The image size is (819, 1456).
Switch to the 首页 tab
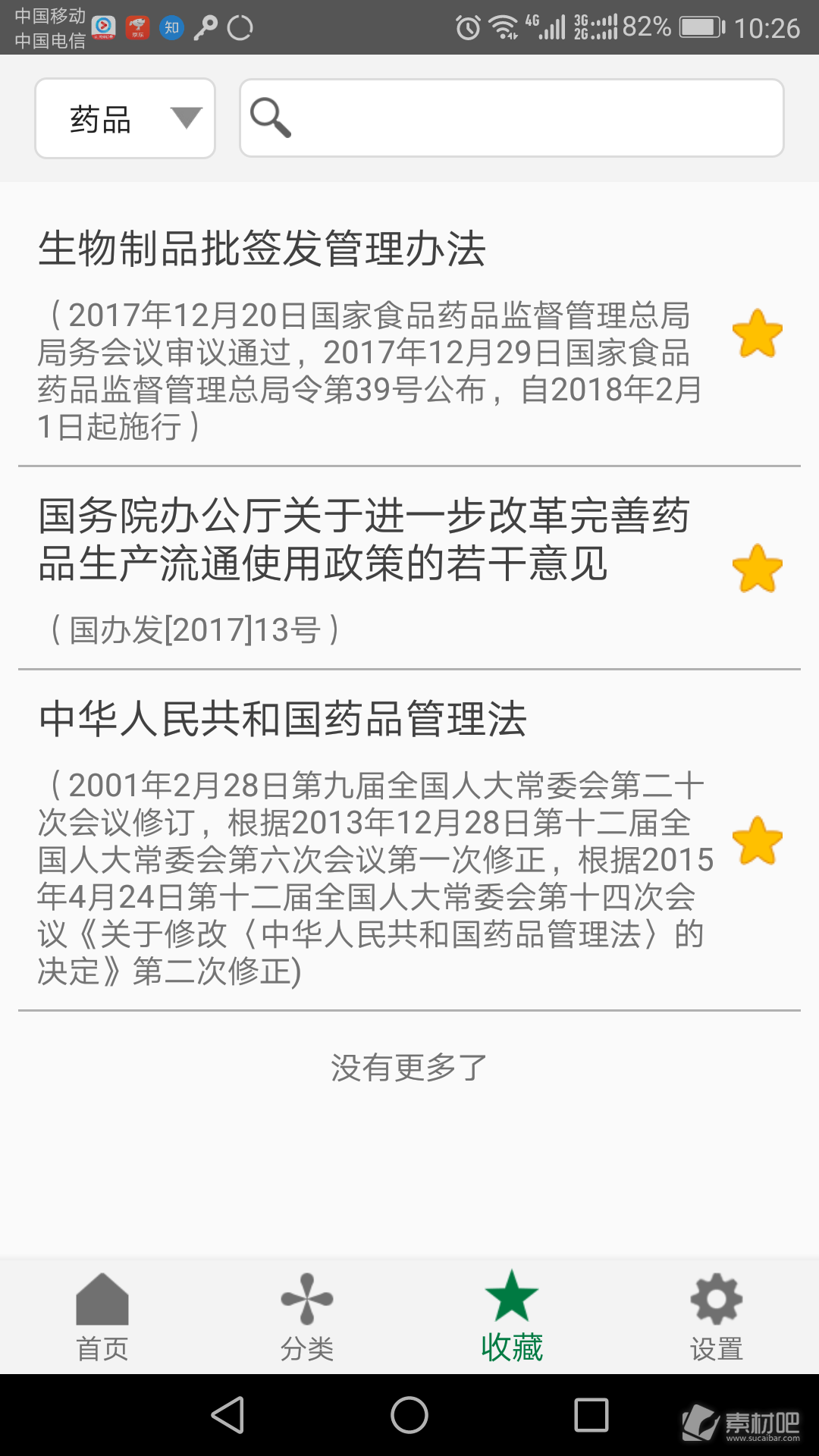[102, 1317]
